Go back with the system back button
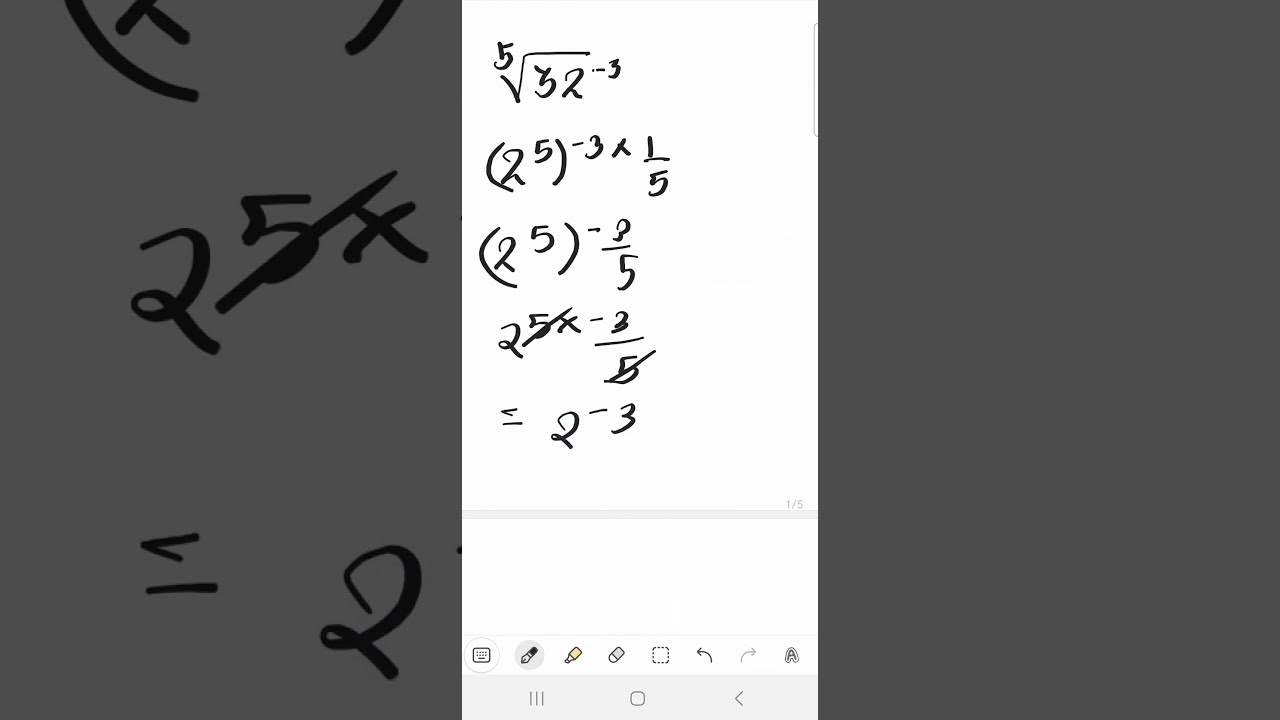The image size is (1280, 720). point(739,699)
